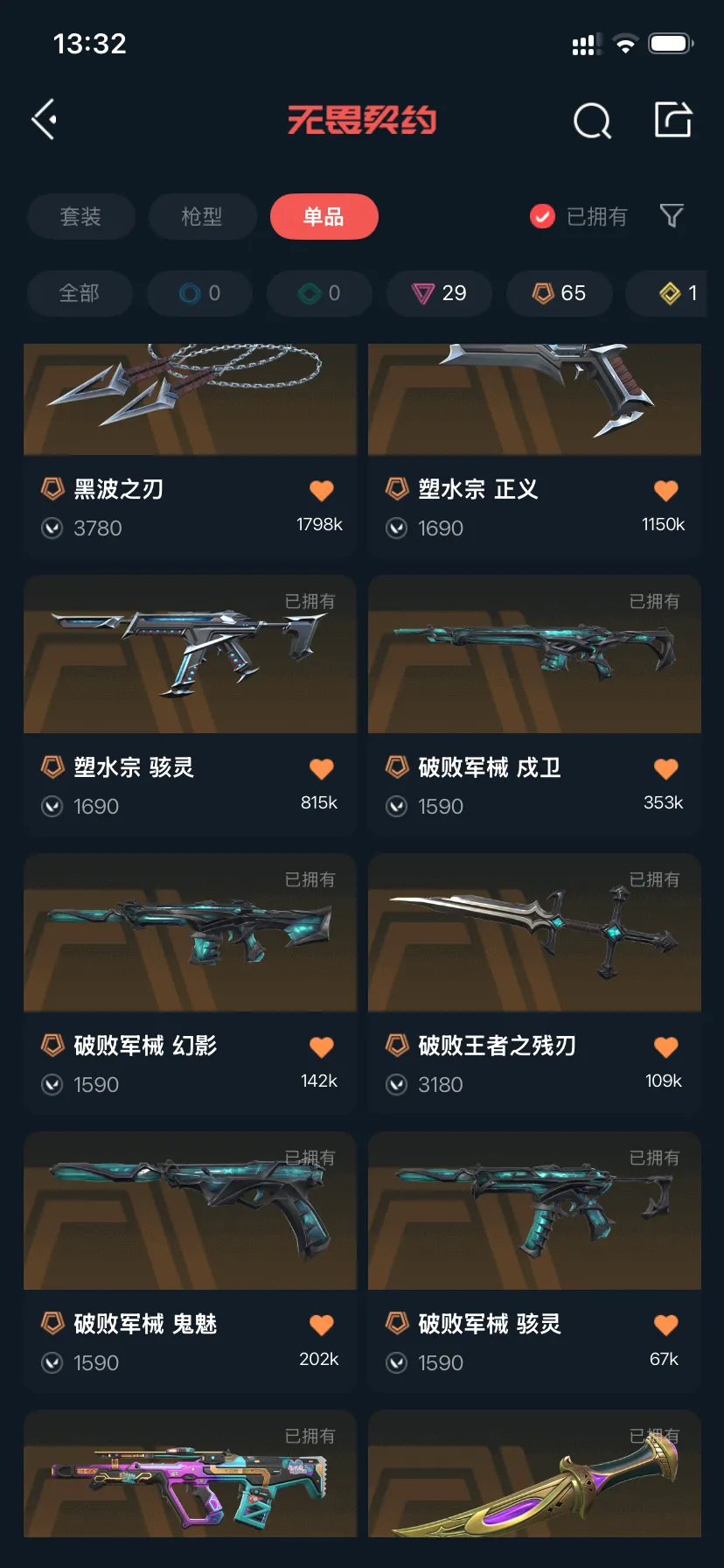This screenshot has width=724, height=1568.
Task: Like the 破败军械 幻影 skin
Action: [322, 1047]
